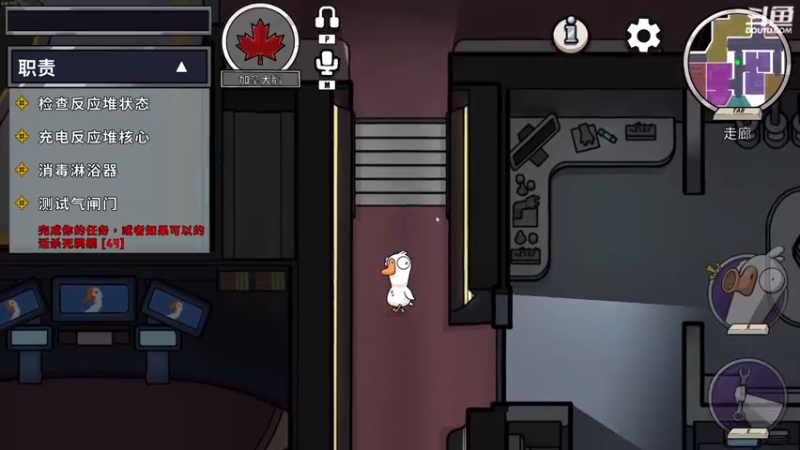Image resolution: width=800 pixels, height=450 pixels.
Task: Open the role info icon
Action: click(x=571, y=35)
